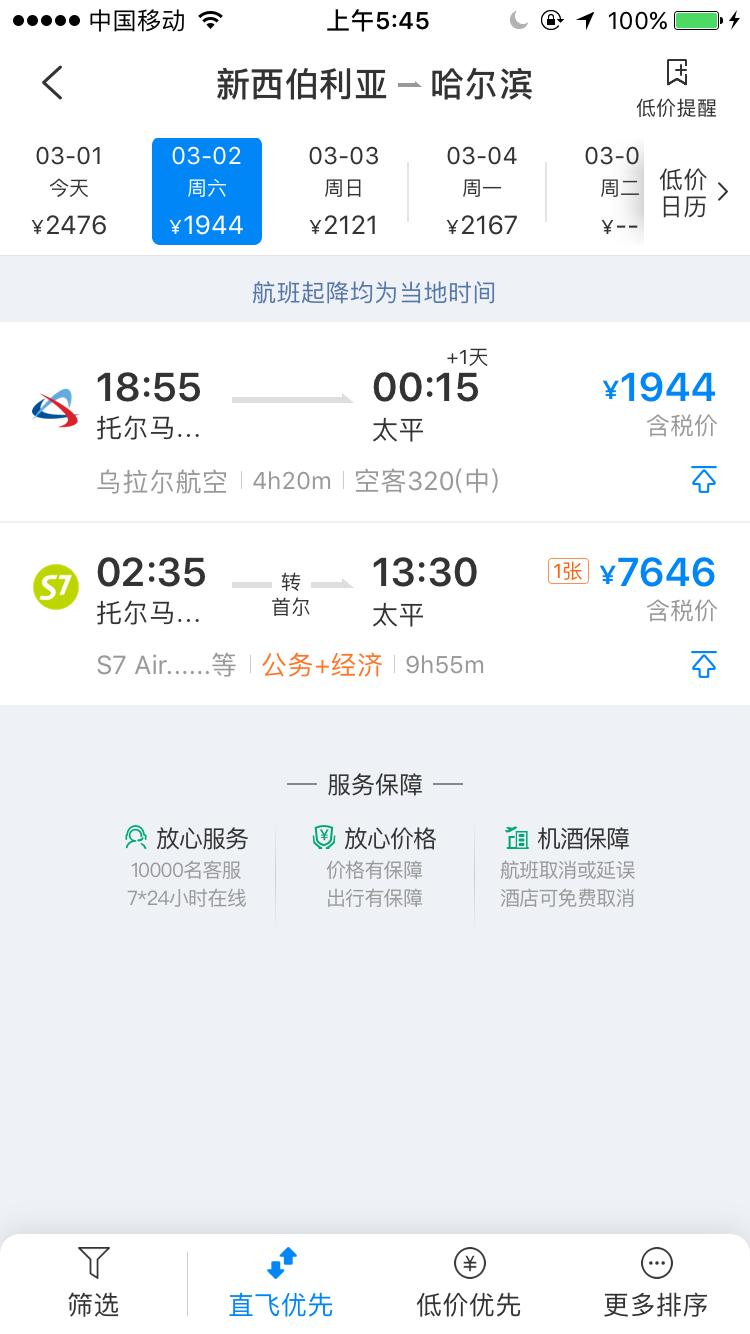
Task: Share the ¥1944 flight using its arrow icon
Action: [704, 480]
